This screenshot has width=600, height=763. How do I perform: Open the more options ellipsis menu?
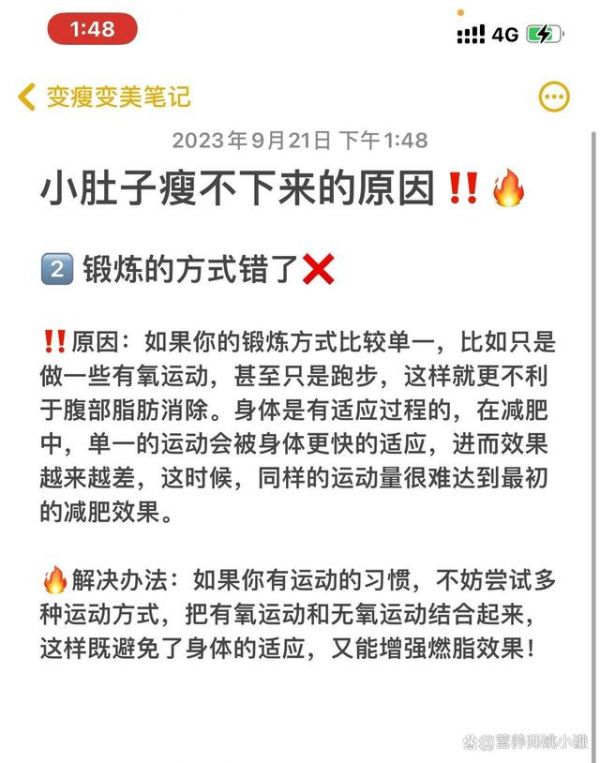point(553,97)
